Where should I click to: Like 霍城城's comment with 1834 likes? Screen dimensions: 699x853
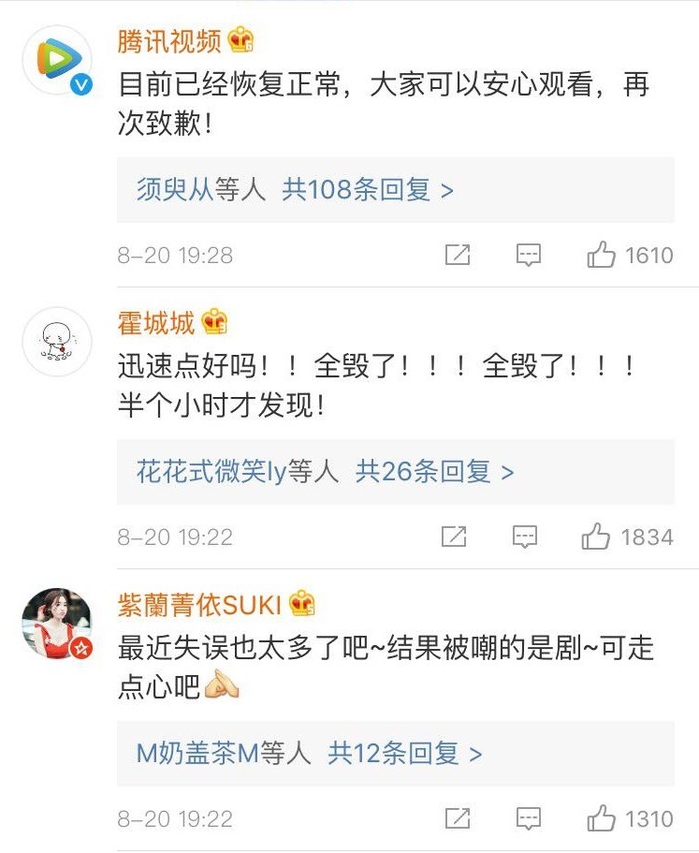point(596,537)
